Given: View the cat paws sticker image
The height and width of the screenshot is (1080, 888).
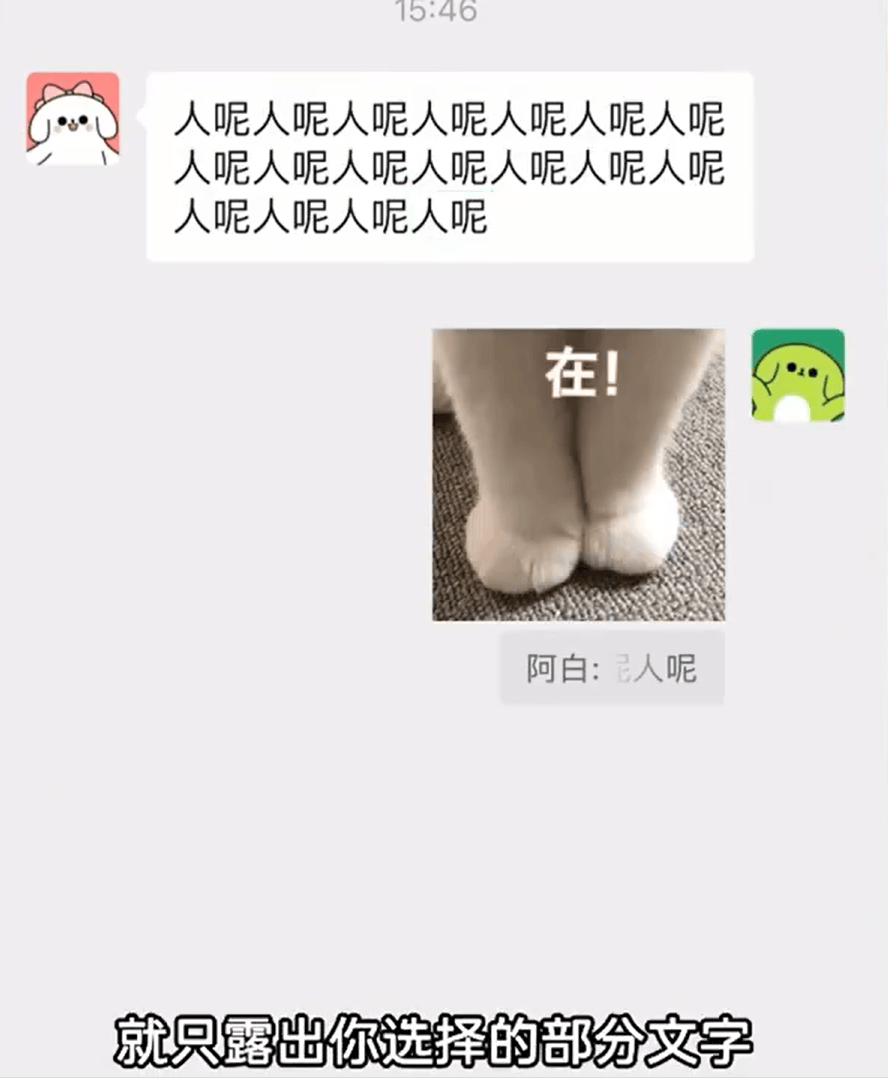Looking at the screenshot, I should (578, 475).
